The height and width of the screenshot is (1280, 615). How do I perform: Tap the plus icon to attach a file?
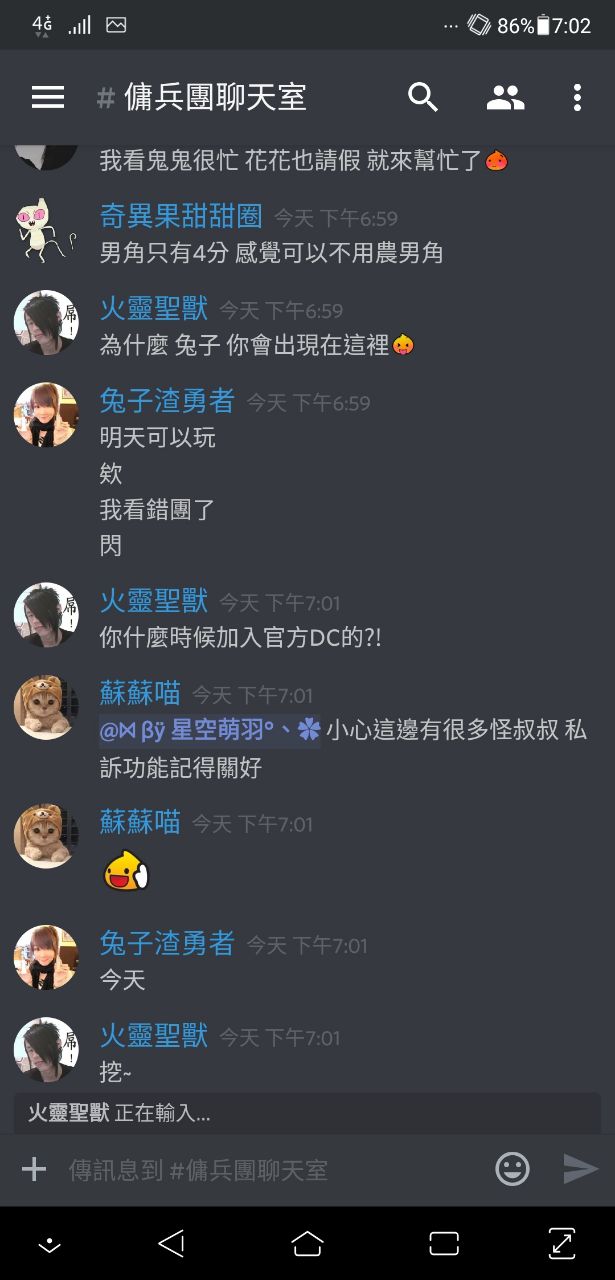tap(34, 1169)
